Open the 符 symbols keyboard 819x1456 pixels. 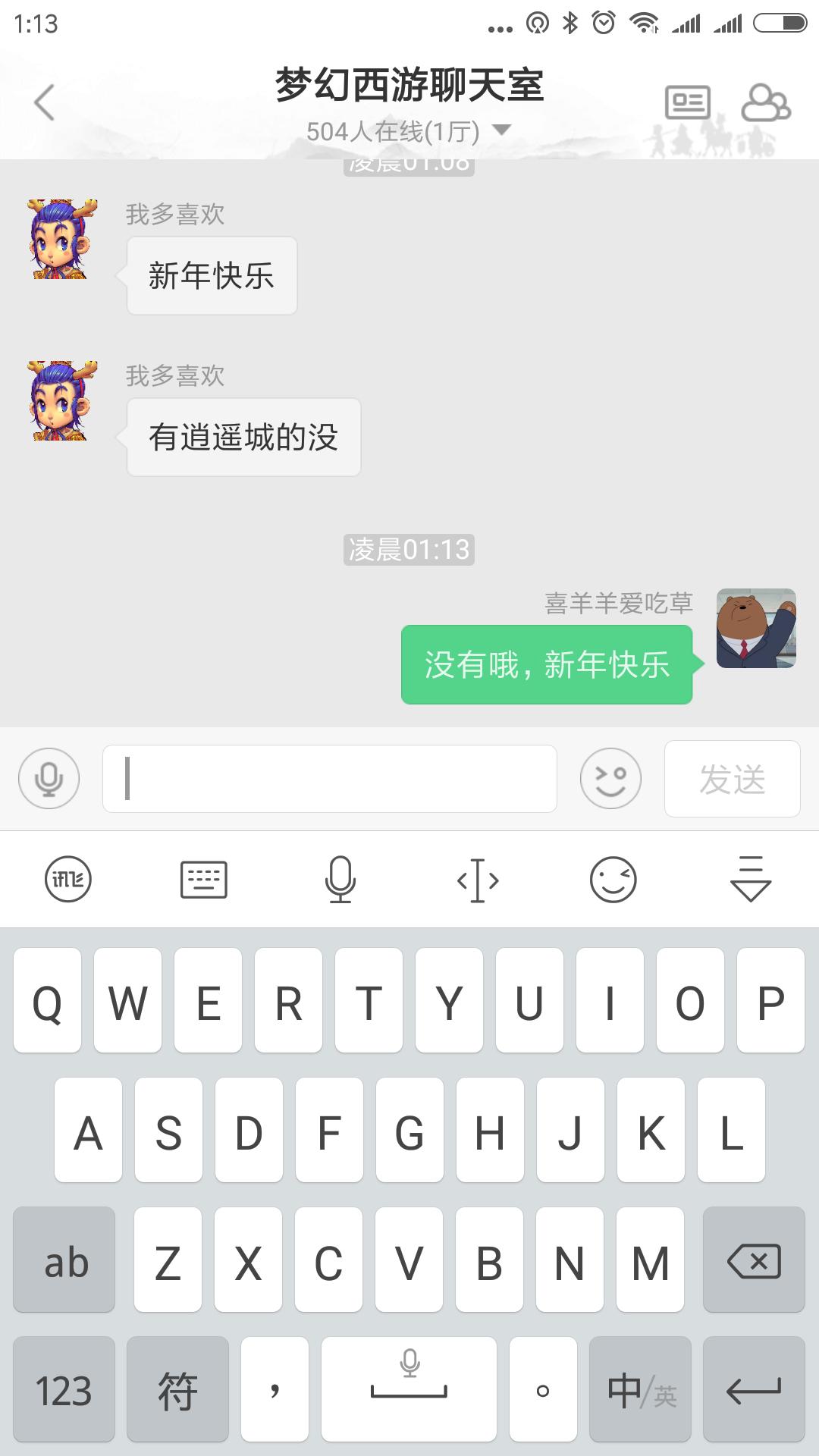[177, 1390]
